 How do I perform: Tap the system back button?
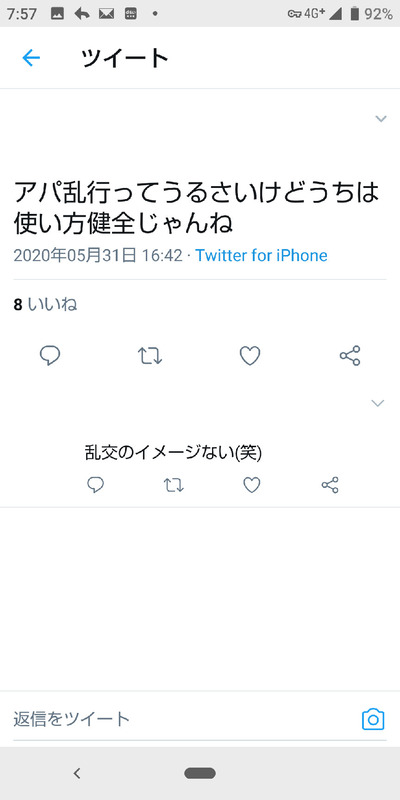[77, 773]
